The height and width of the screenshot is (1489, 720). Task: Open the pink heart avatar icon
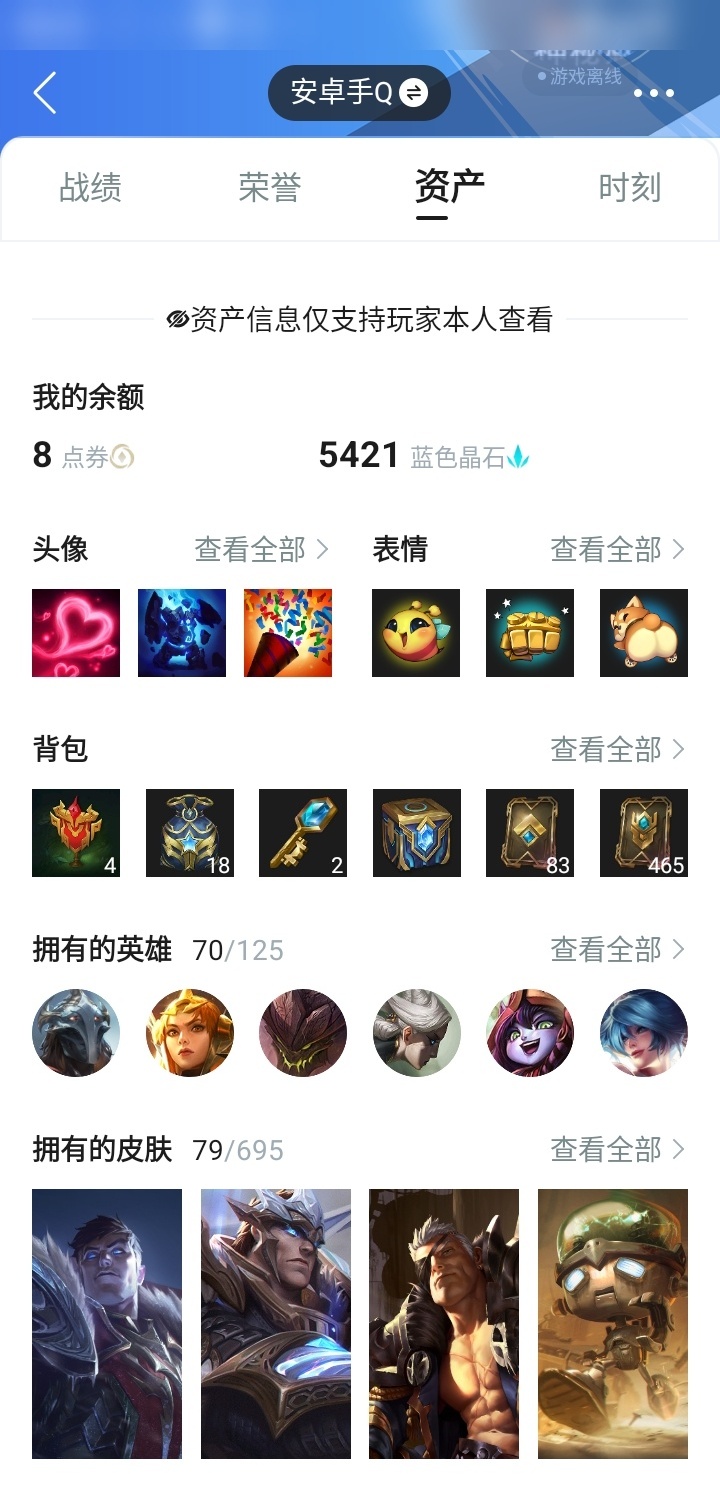pyautogui.click(x=76, y=633)
